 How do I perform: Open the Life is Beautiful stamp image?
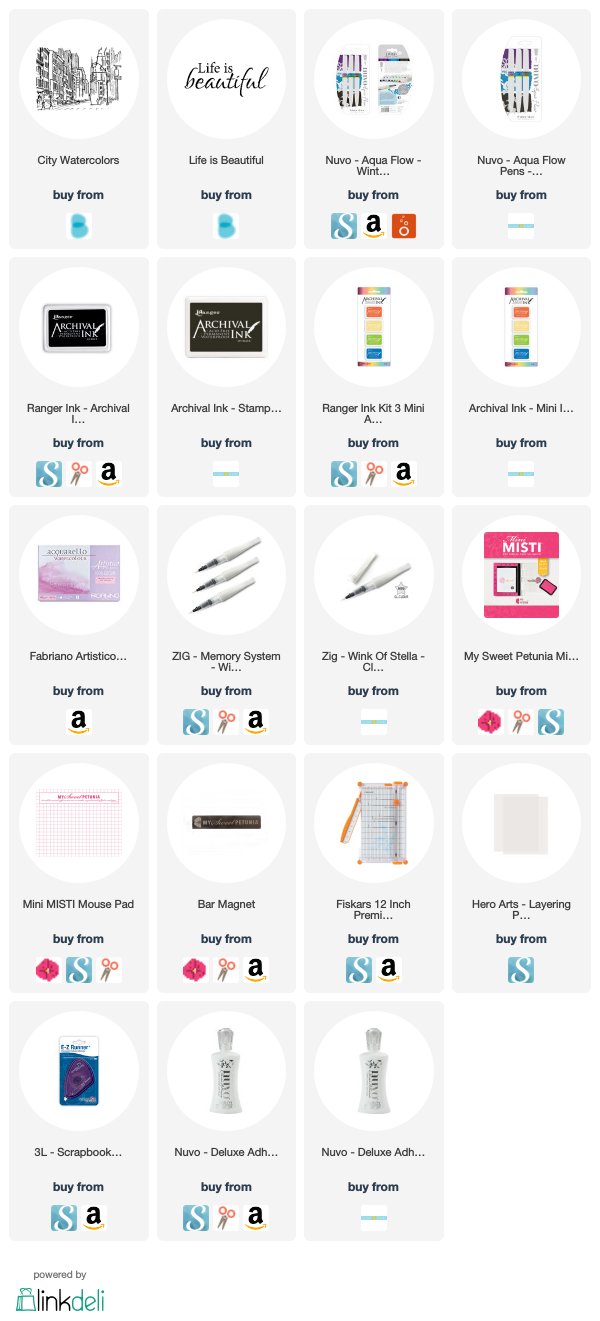(x=226, y=77)
